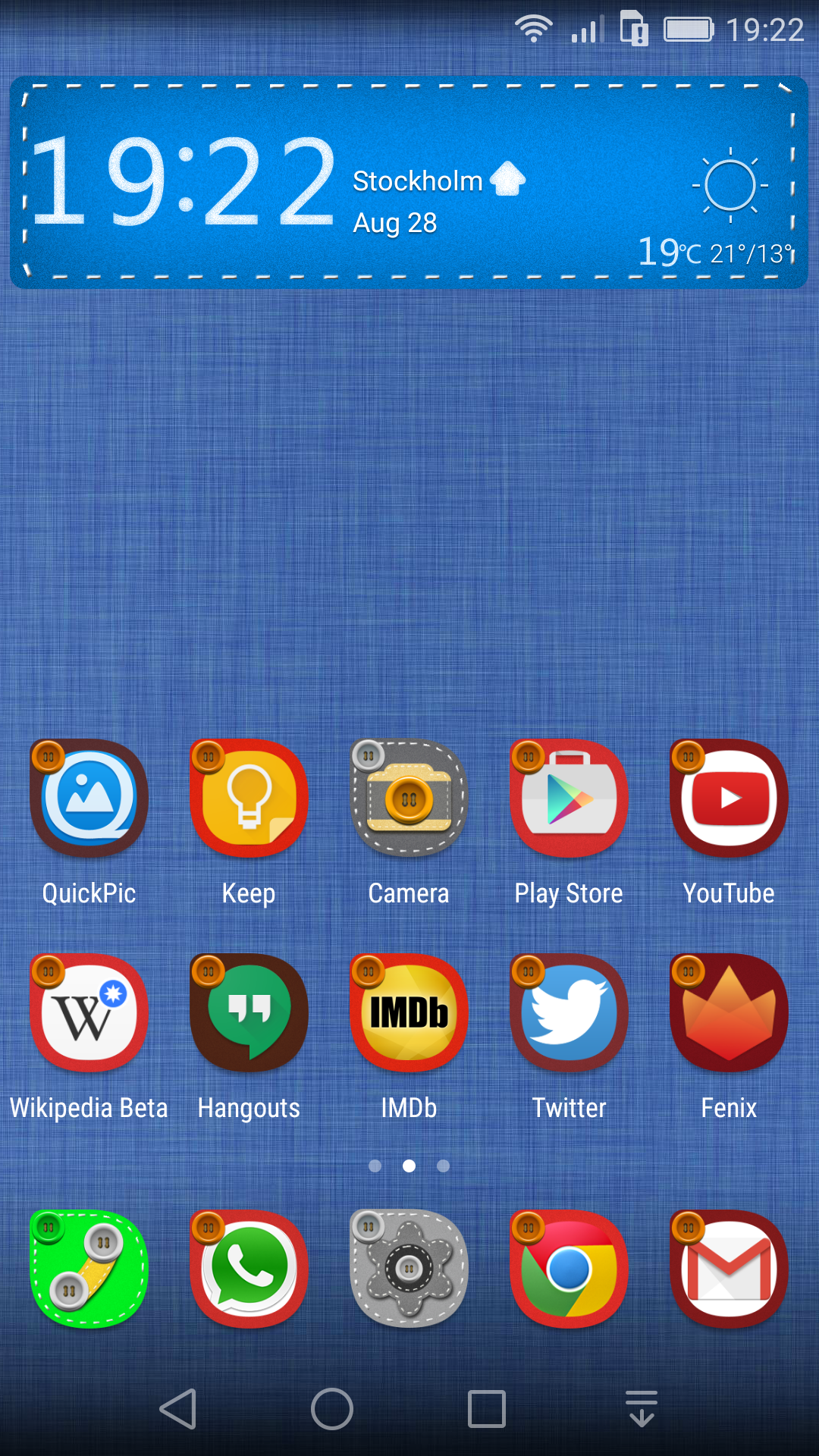The width and height of the screenshot is (819, 1456).
Task: Tap the Home navigation button
Action: click(x=332, y=1409)
